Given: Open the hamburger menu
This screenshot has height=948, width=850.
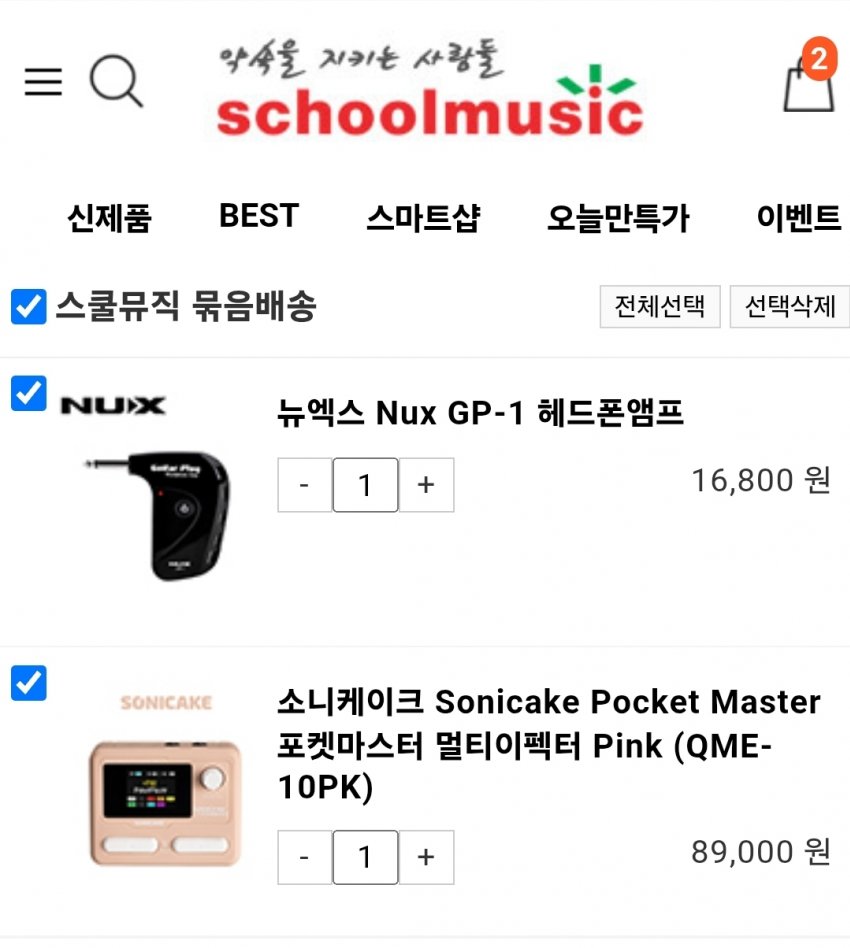Looking at the screenshot, I should [43, 81].
